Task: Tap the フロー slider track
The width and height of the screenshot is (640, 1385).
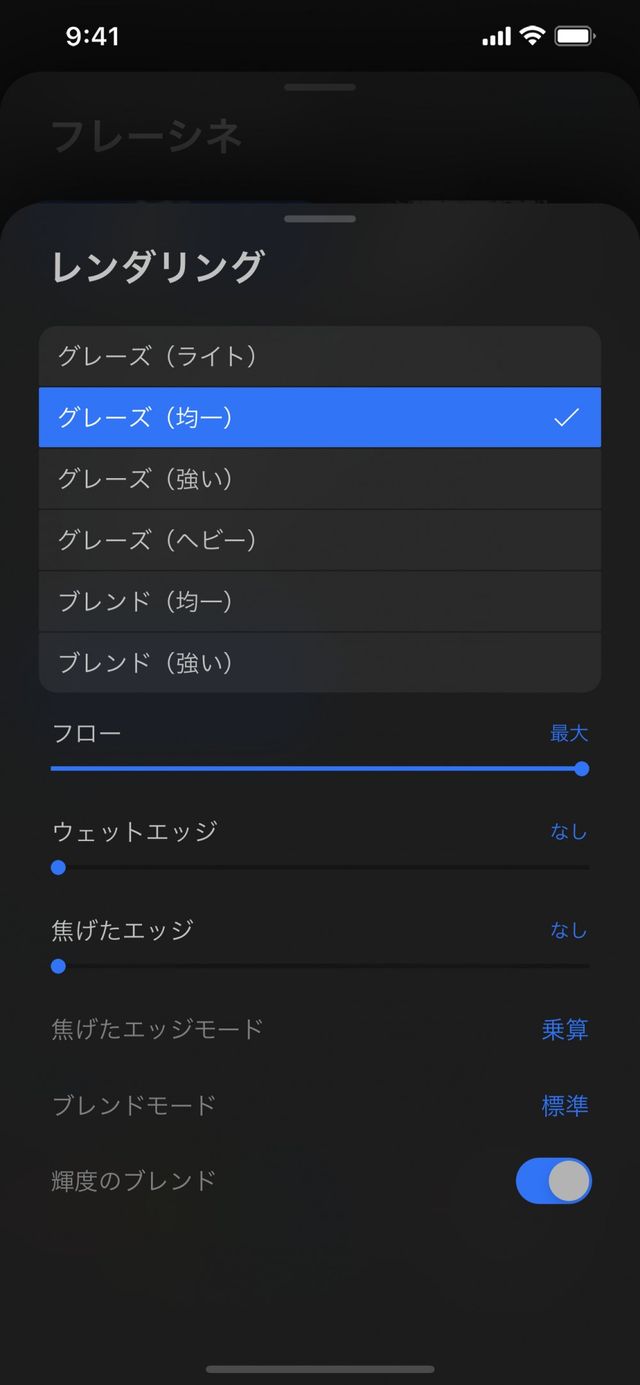Action: click(x=320, y=769)
